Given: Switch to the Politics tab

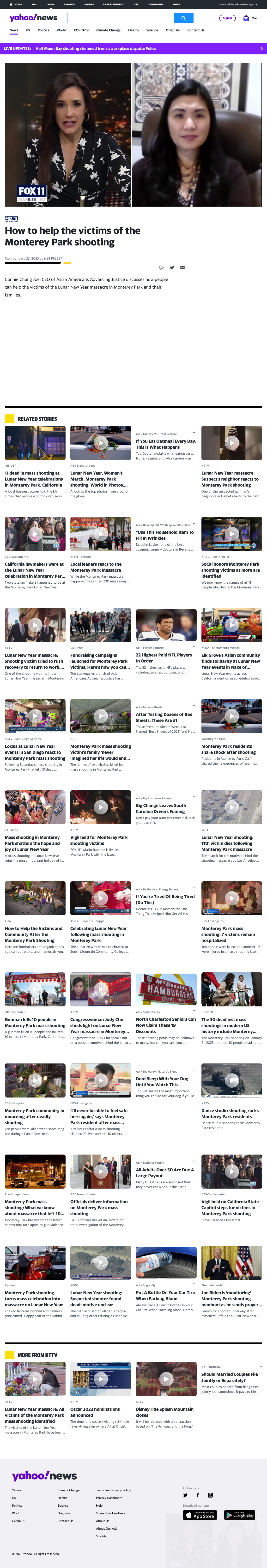Looking at the screenshot, I should click(x=43, y=30).
